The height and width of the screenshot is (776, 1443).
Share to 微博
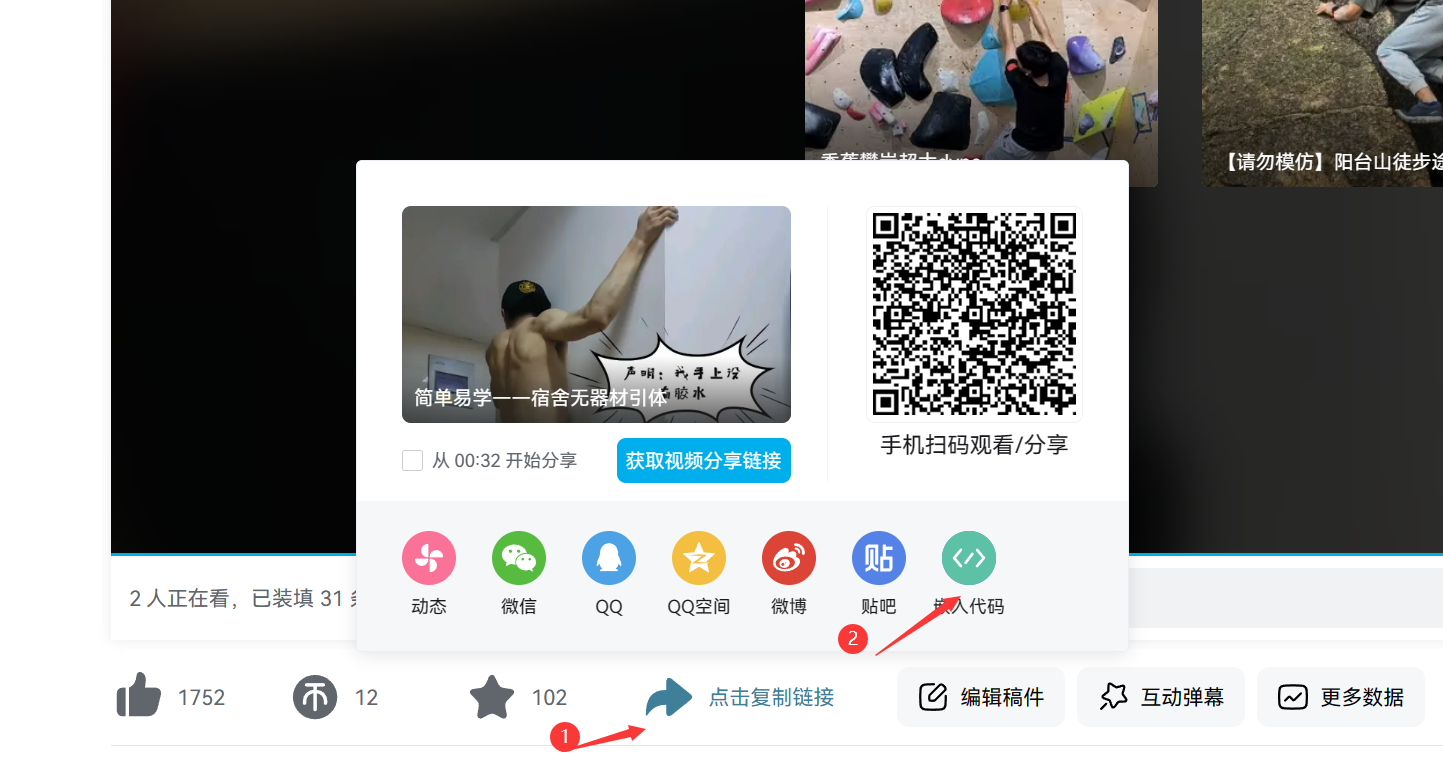click(789, 559)
